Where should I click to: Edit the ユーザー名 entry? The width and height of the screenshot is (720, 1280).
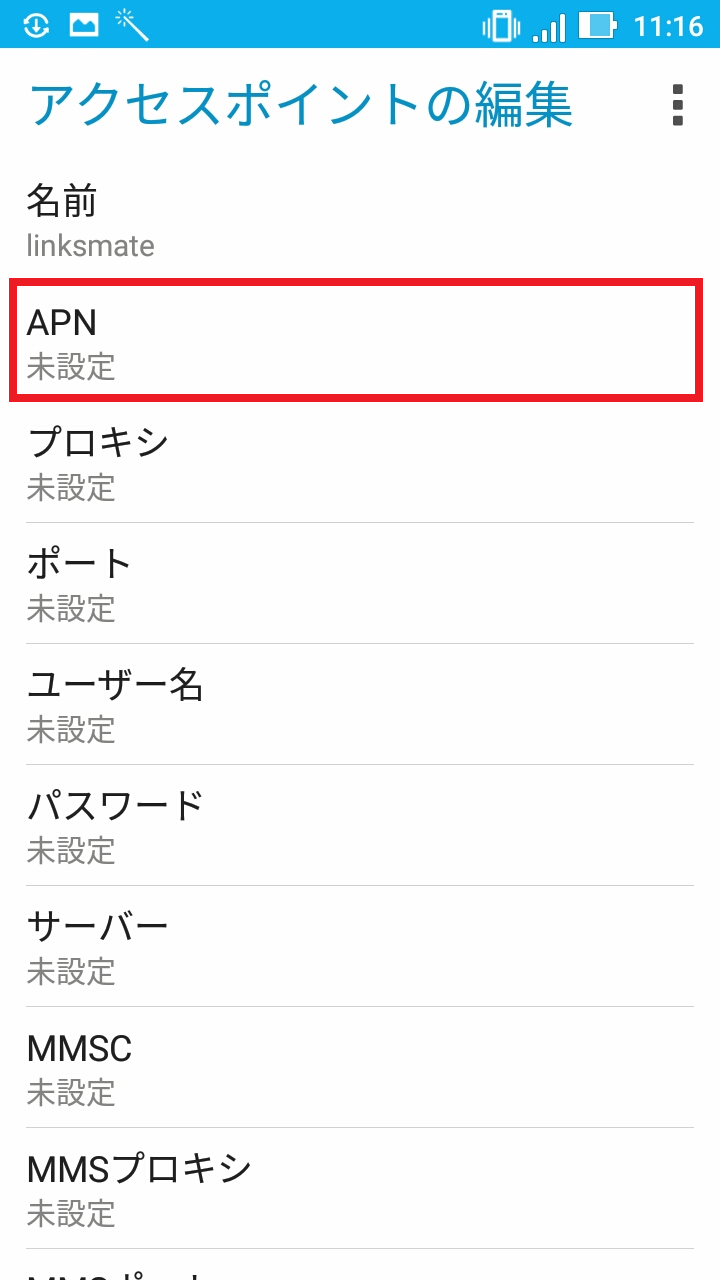(360, 704)
